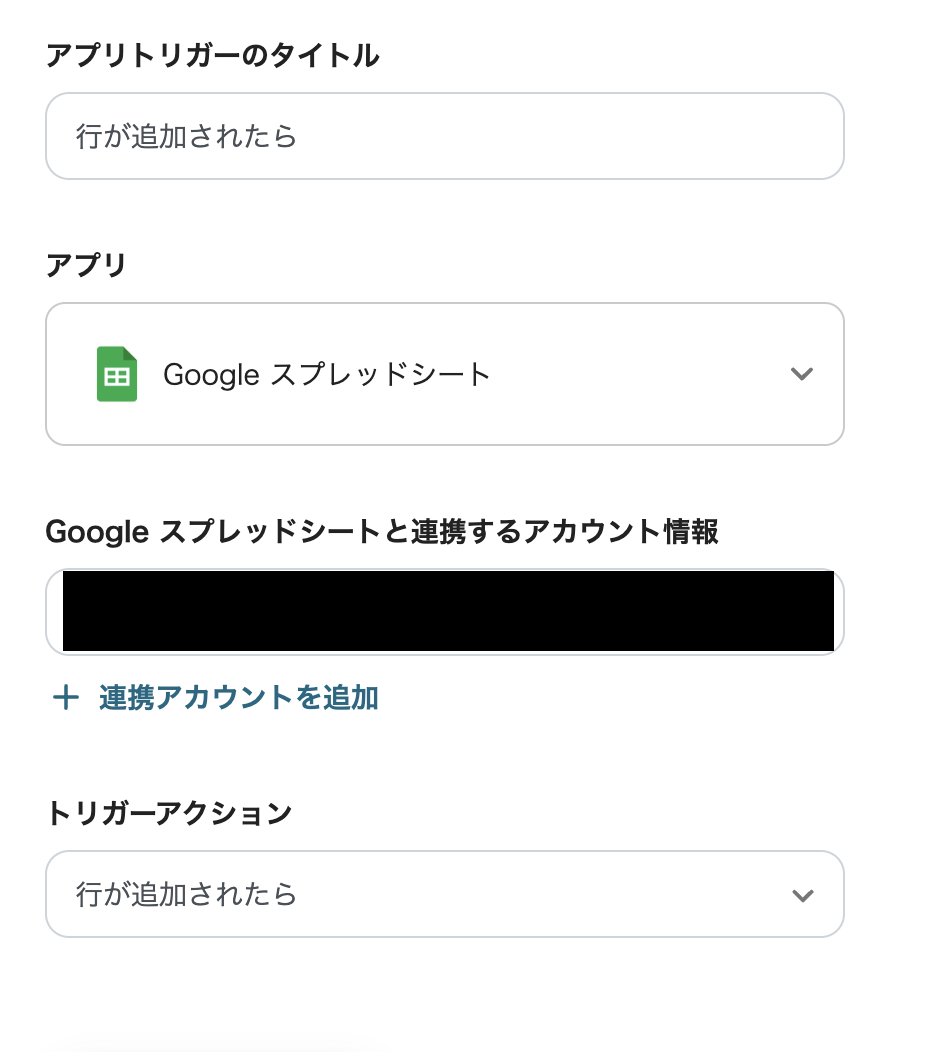Click the アプリトリガーのタイトル input field

[x=444, y=136]
